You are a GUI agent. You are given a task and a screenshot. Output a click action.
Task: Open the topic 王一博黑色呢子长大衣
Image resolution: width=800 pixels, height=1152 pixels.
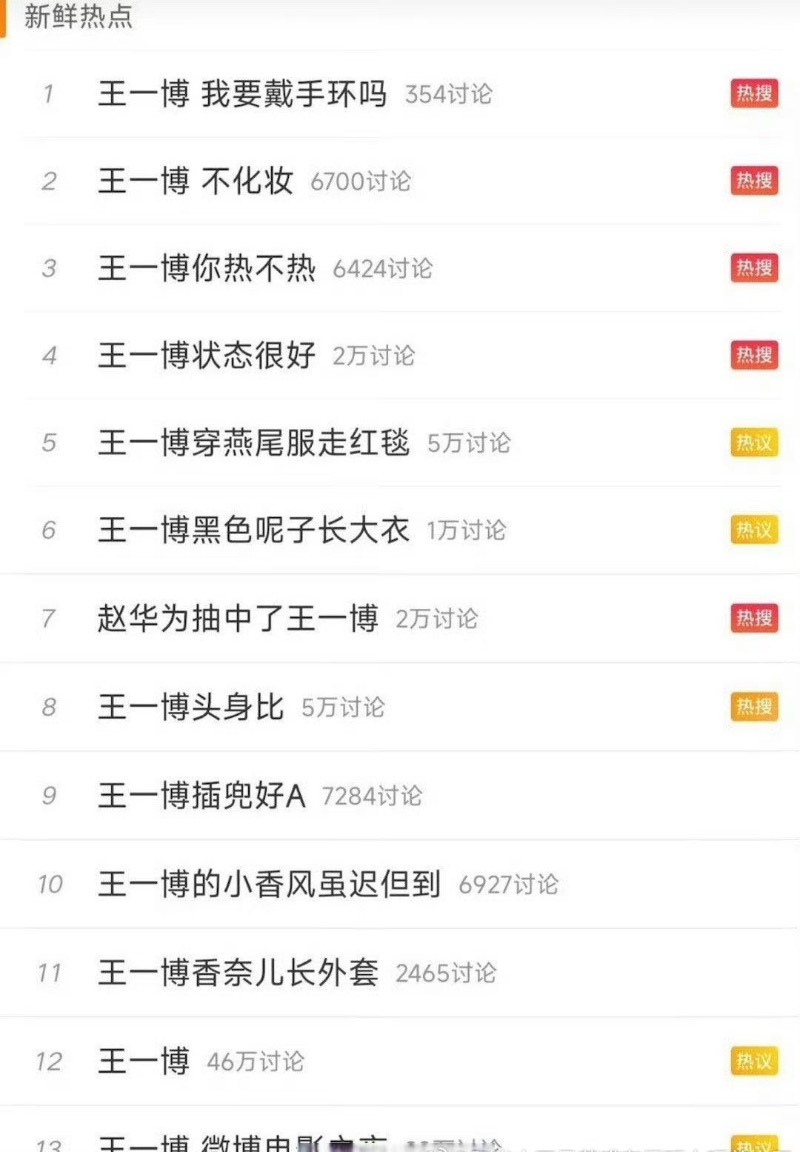[x=253, y=530]
